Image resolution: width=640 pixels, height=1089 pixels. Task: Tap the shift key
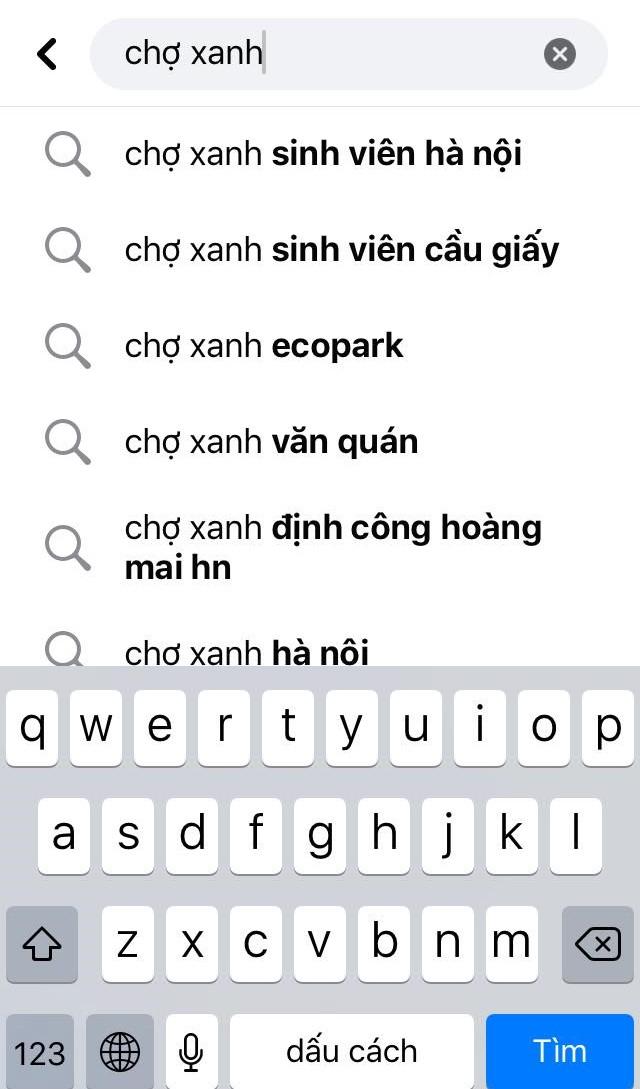pos(42,945)
